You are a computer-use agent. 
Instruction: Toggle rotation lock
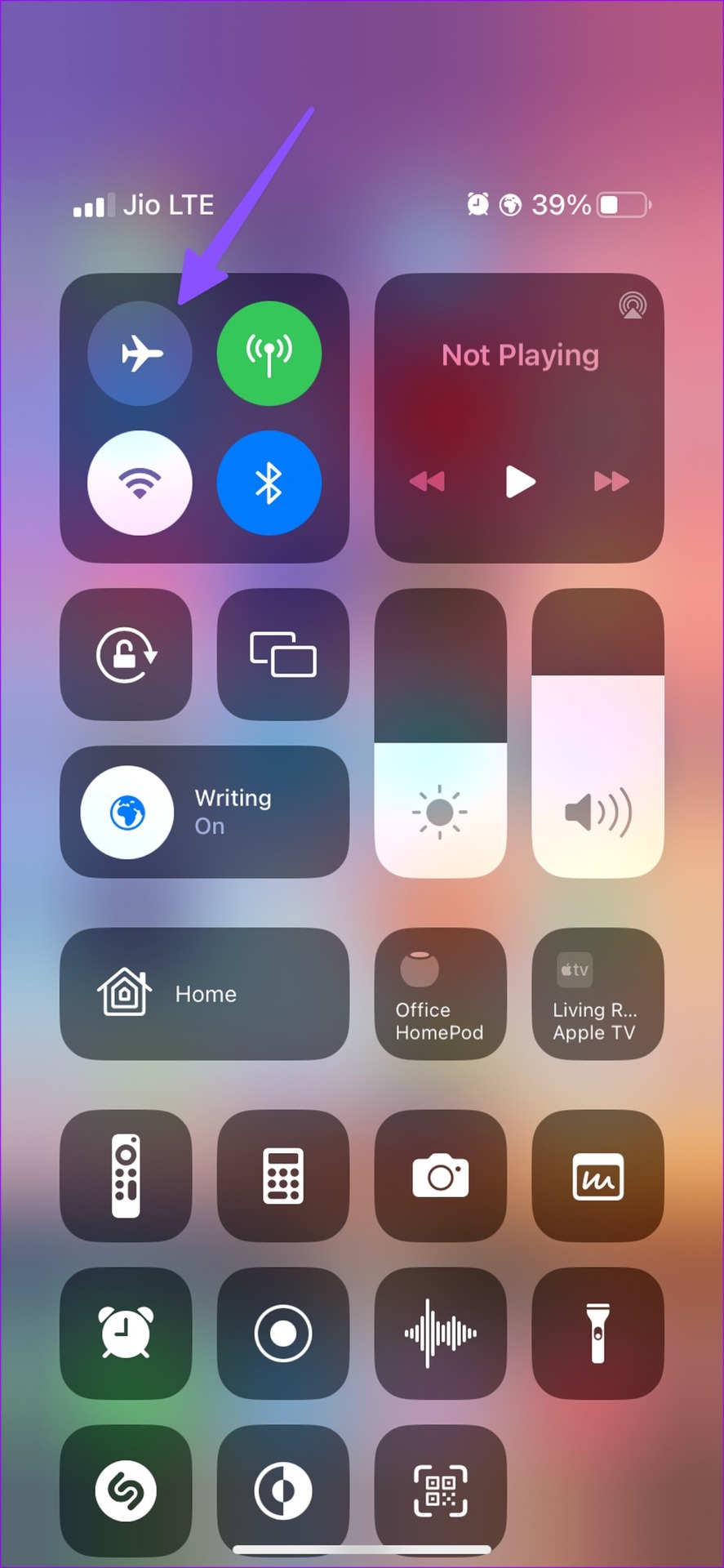[x=126, y=654]
